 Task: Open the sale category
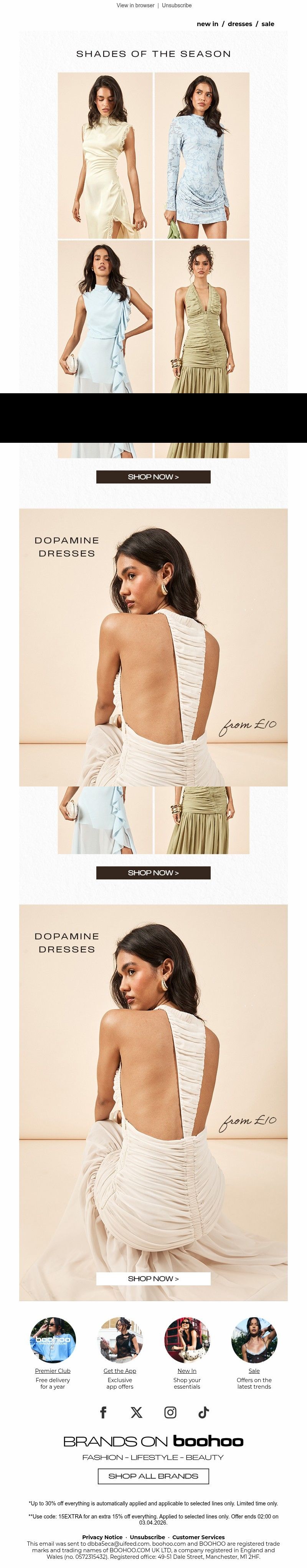click(267, 24)
